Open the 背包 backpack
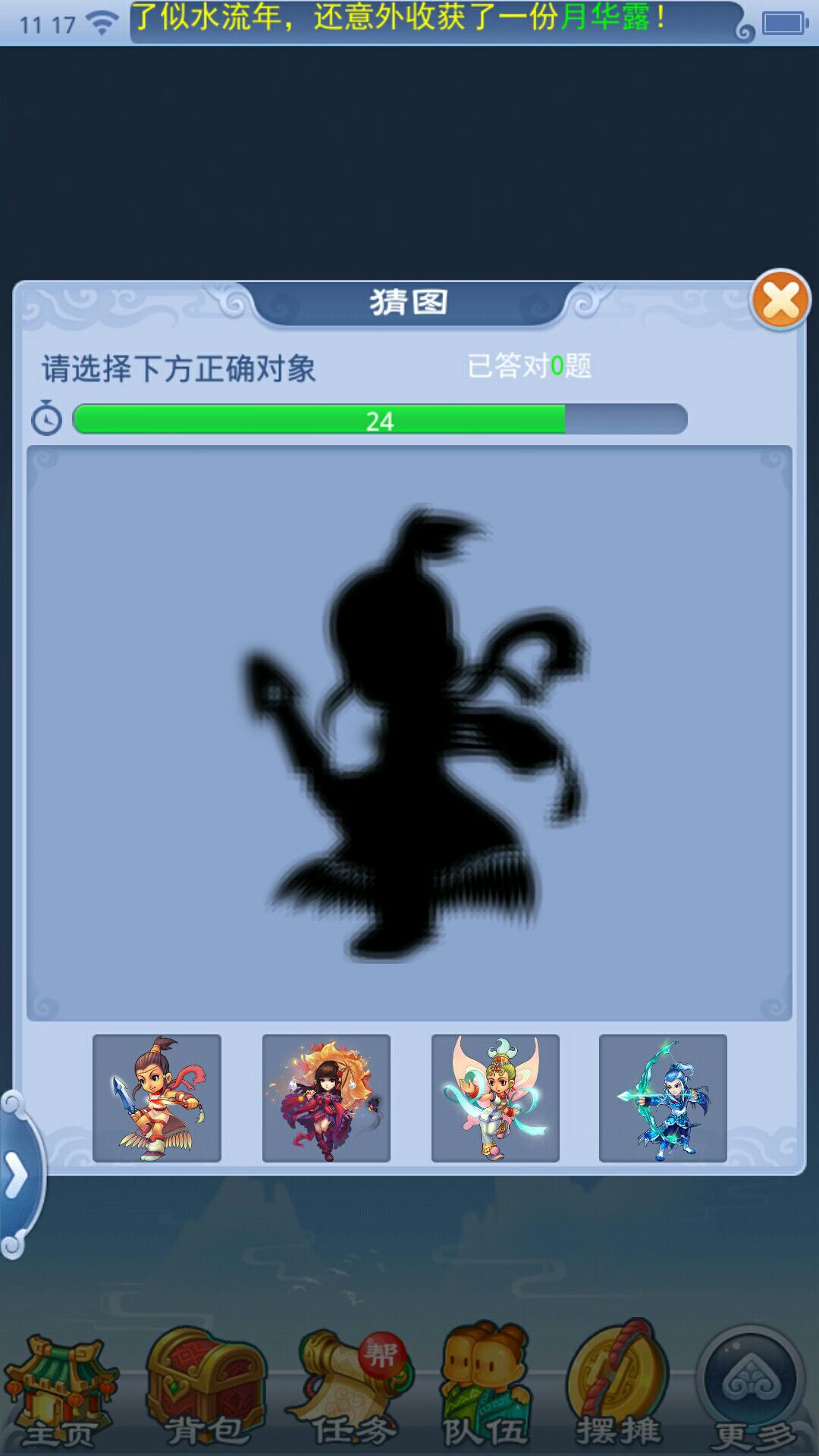The width and height of the screenshot is (819, 1456). (205, 1392)
